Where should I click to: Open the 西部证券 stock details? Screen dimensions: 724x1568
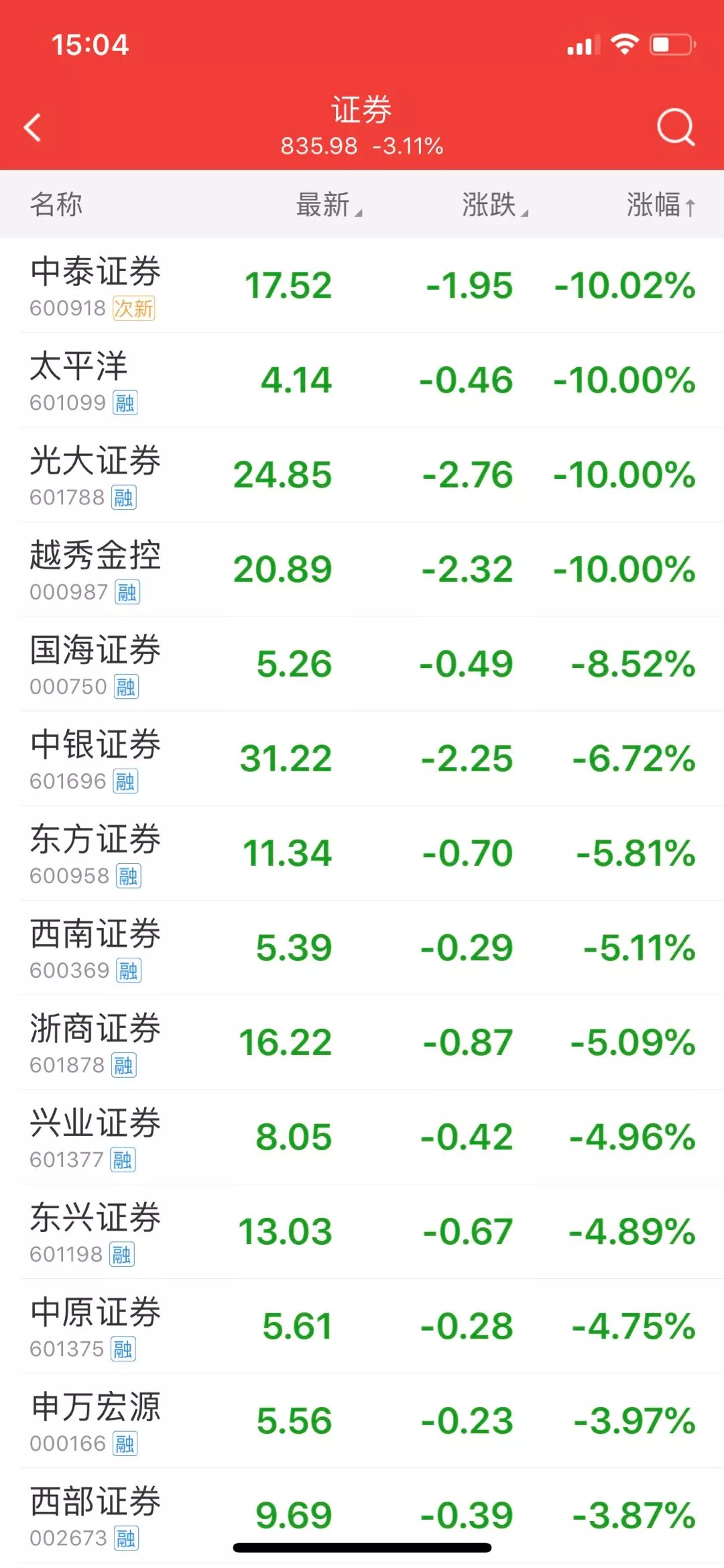click(362, 1514)
